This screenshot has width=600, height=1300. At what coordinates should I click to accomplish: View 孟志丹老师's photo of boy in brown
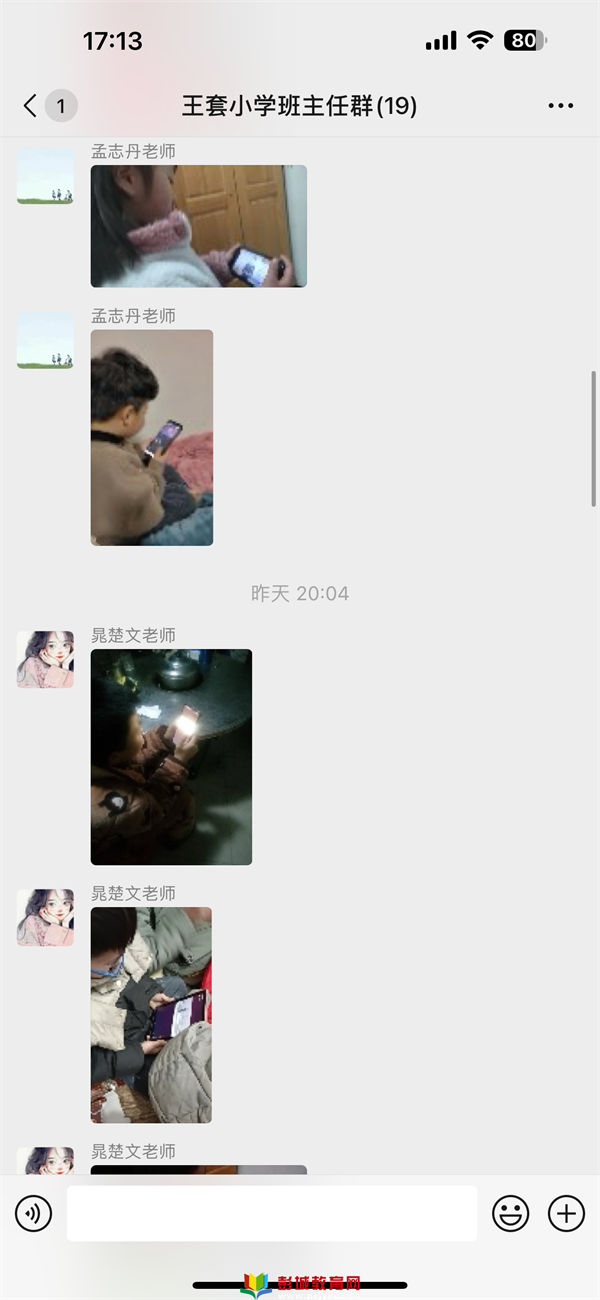point(152,437)
